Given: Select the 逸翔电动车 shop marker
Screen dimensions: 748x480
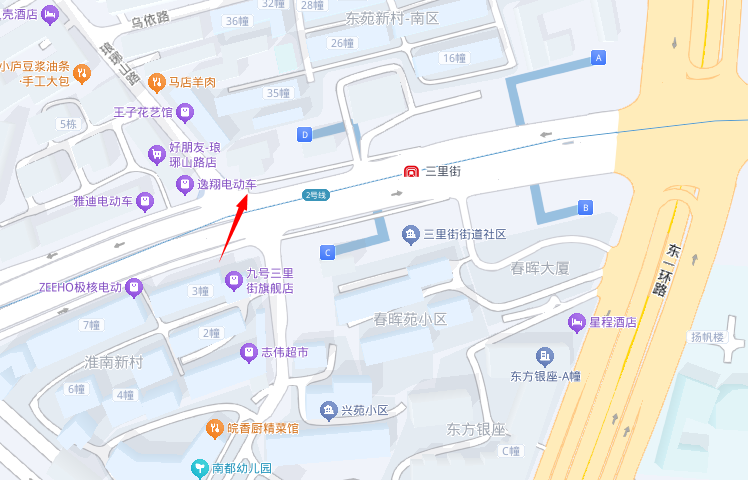Looking at the screenshot, I should click(x=184, y=184).
